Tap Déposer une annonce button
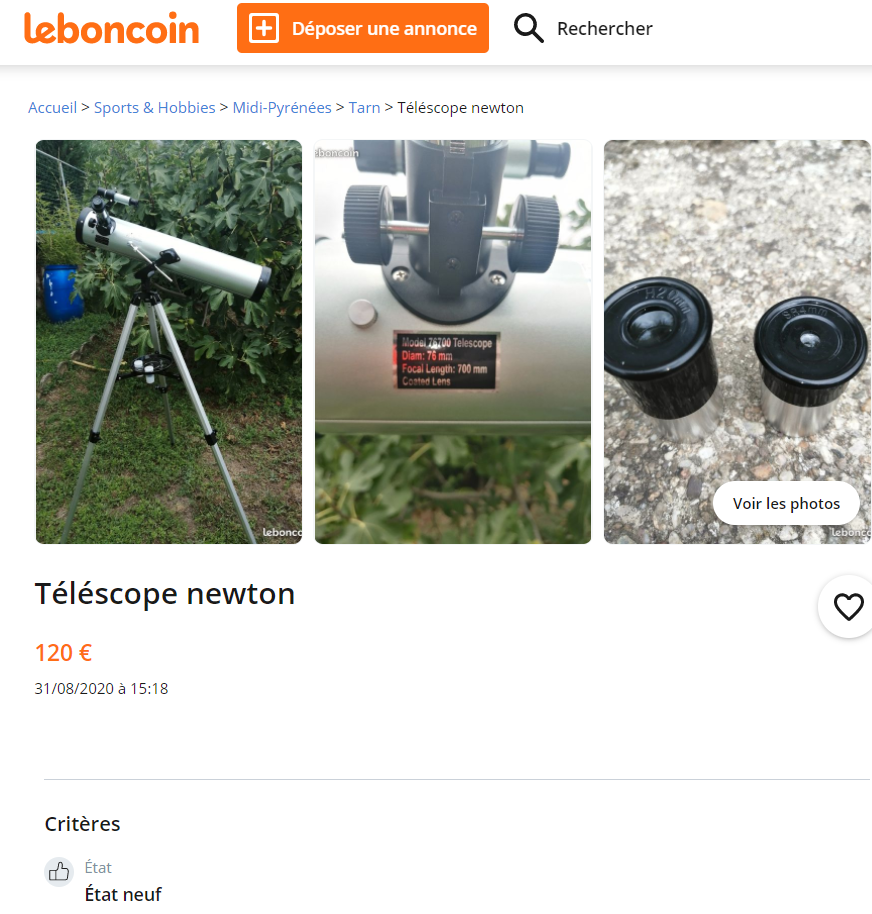Viewport: 872px width, 914px height. 363,28
